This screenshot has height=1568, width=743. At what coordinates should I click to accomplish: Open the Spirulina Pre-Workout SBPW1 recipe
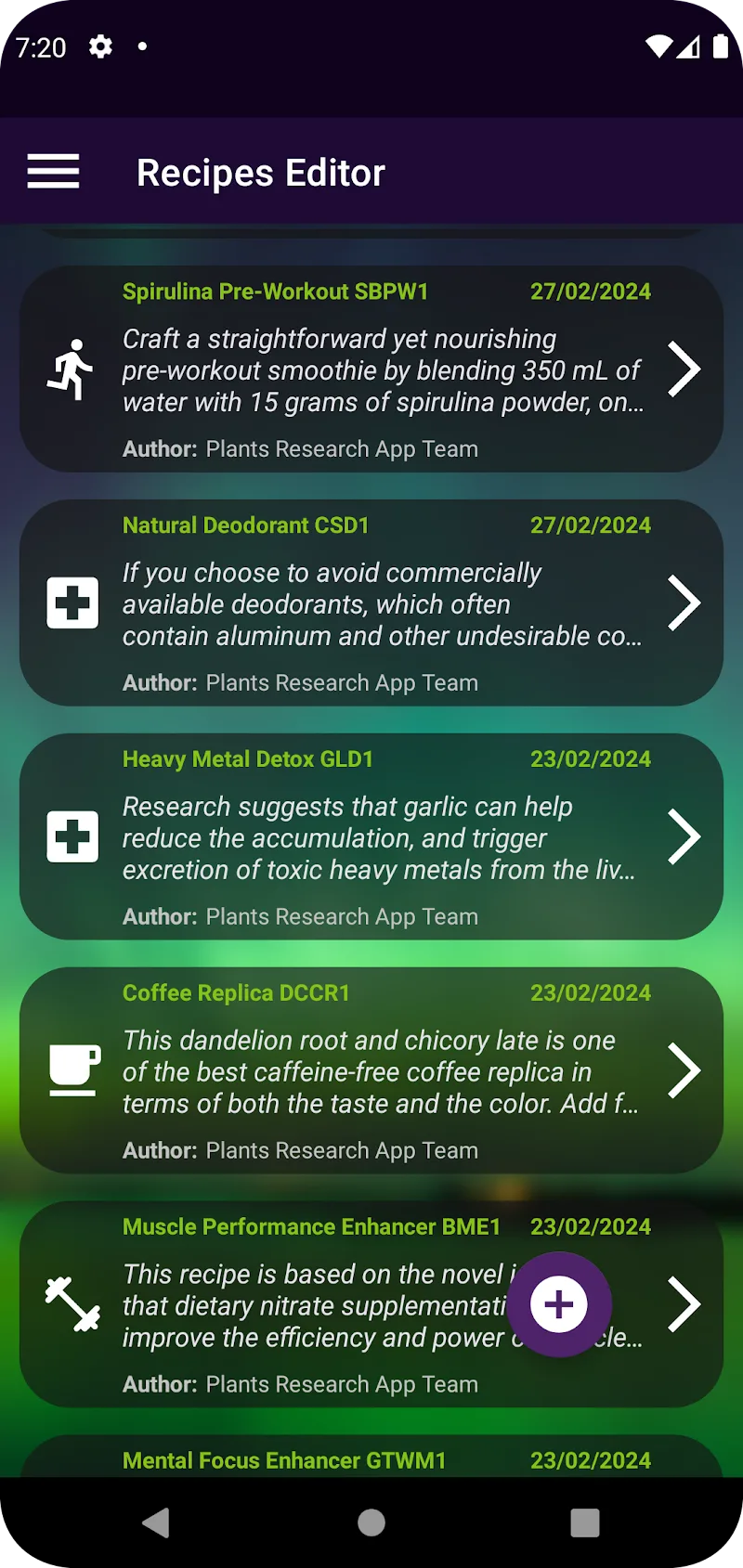[x=371, y=369]
